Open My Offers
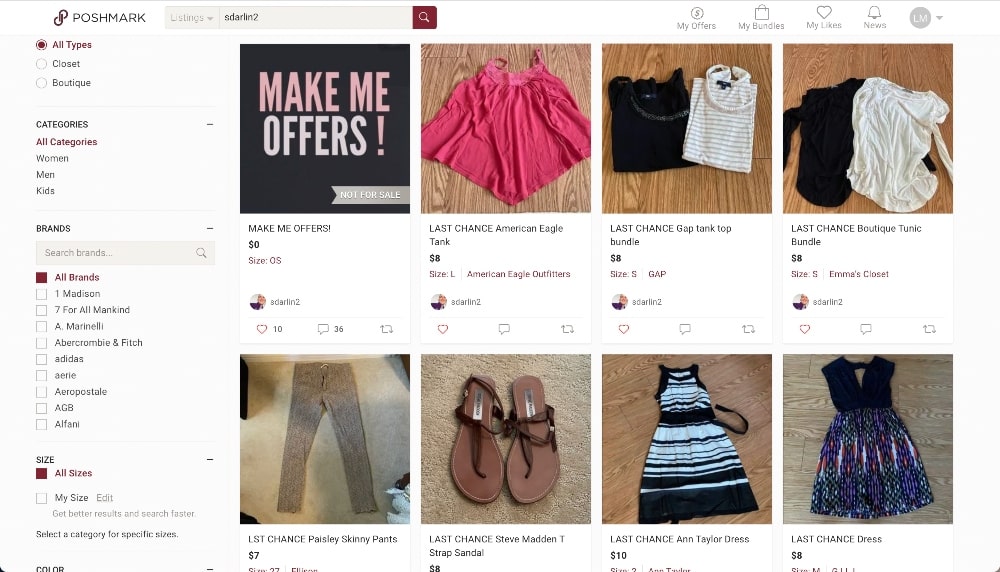The image size is (1000, 572). (696, 17)
